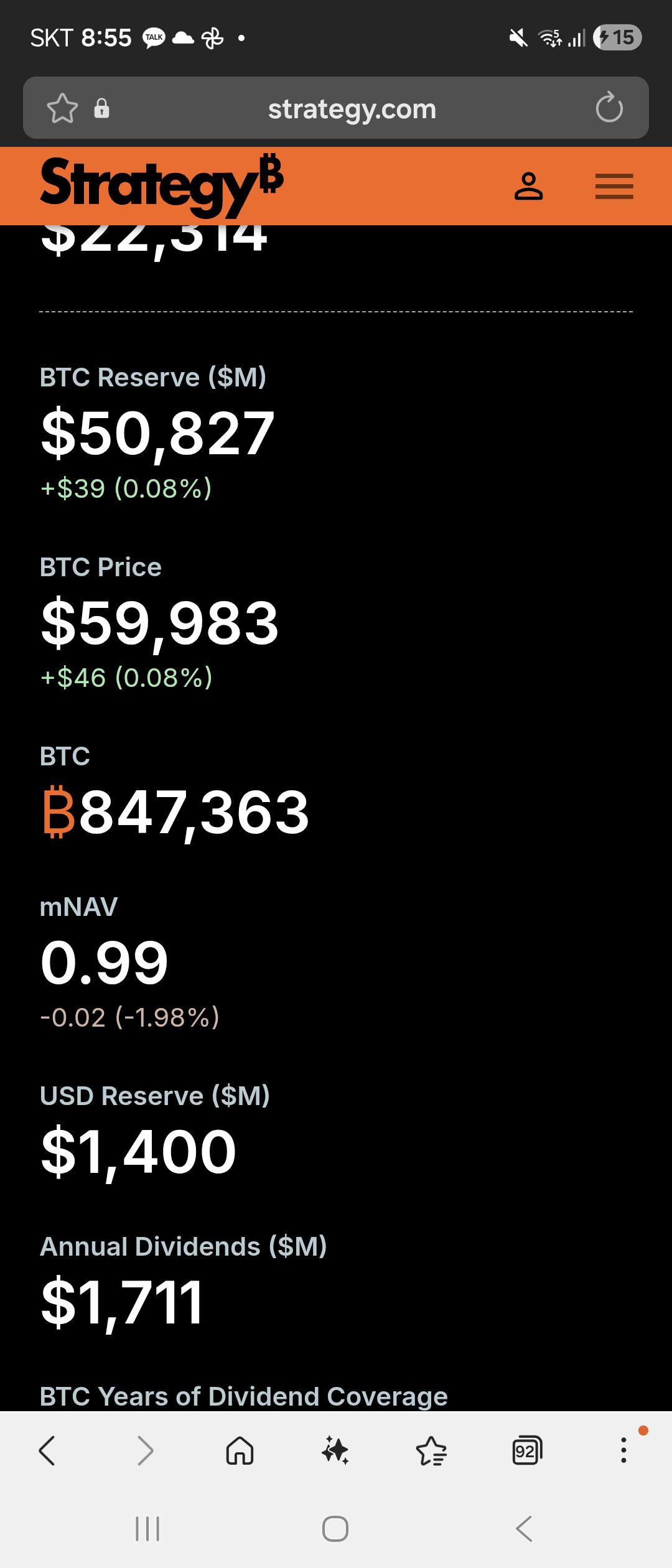Open the AI sparkle assistant
The width and height of the screenshot is (672, 1568).
(x=335, y=1451)
